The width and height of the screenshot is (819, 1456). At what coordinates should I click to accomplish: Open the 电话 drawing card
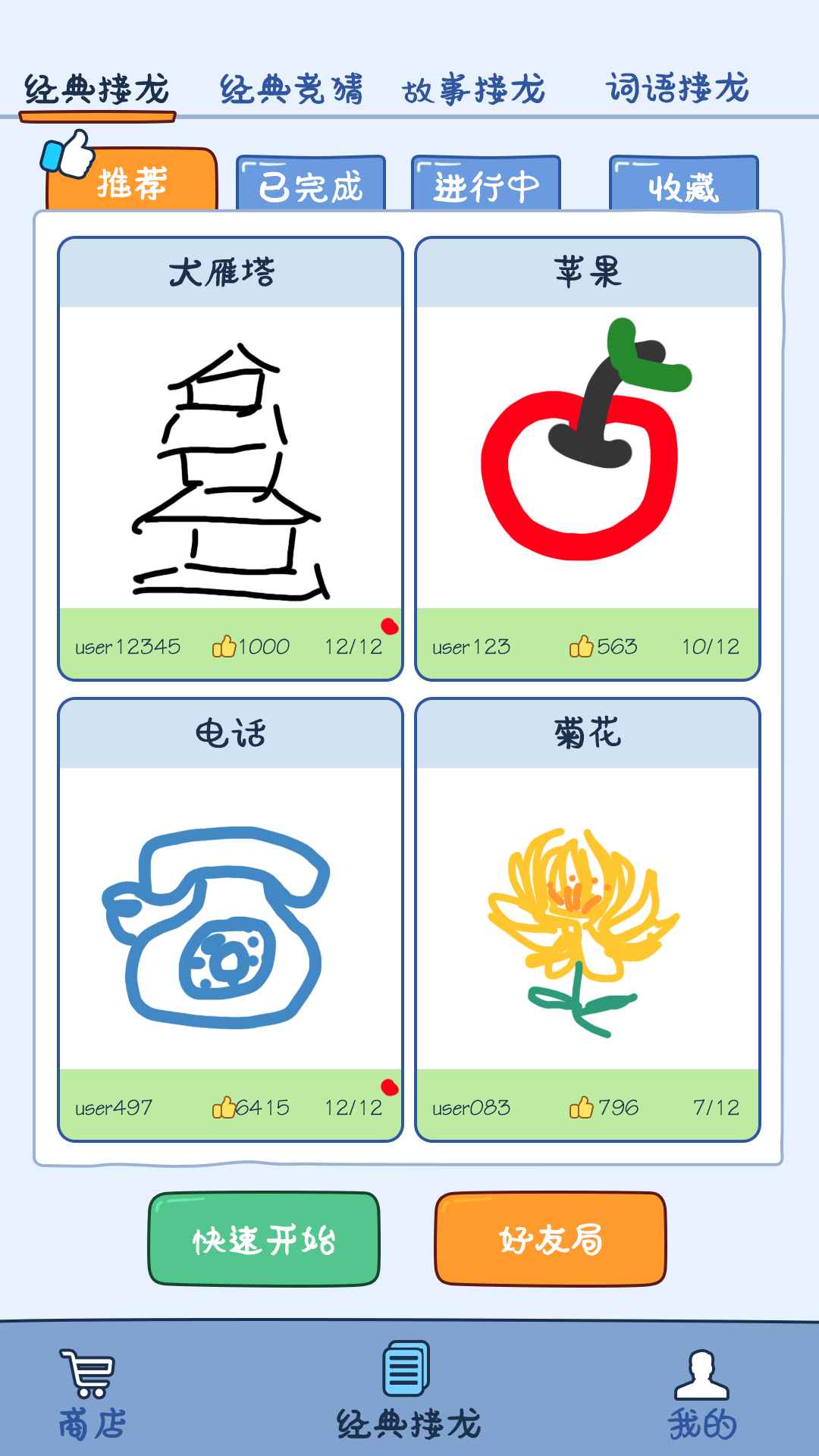[x=231, y=918]
